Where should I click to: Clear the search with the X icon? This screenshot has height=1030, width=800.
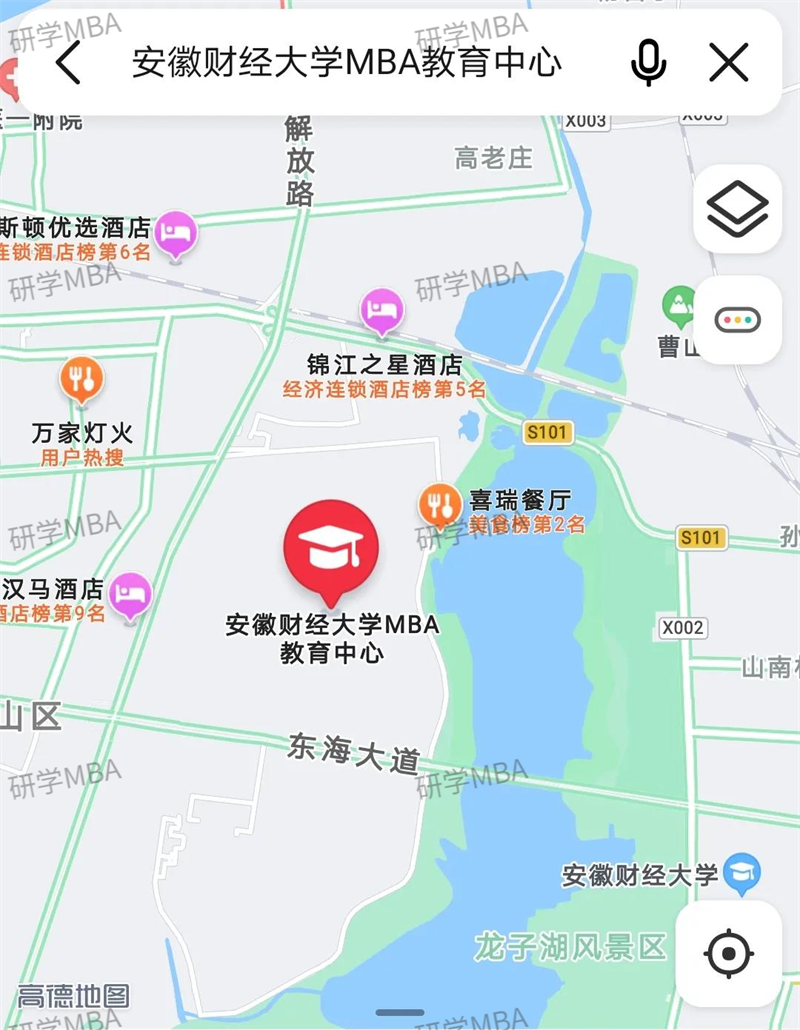point(728,64)
